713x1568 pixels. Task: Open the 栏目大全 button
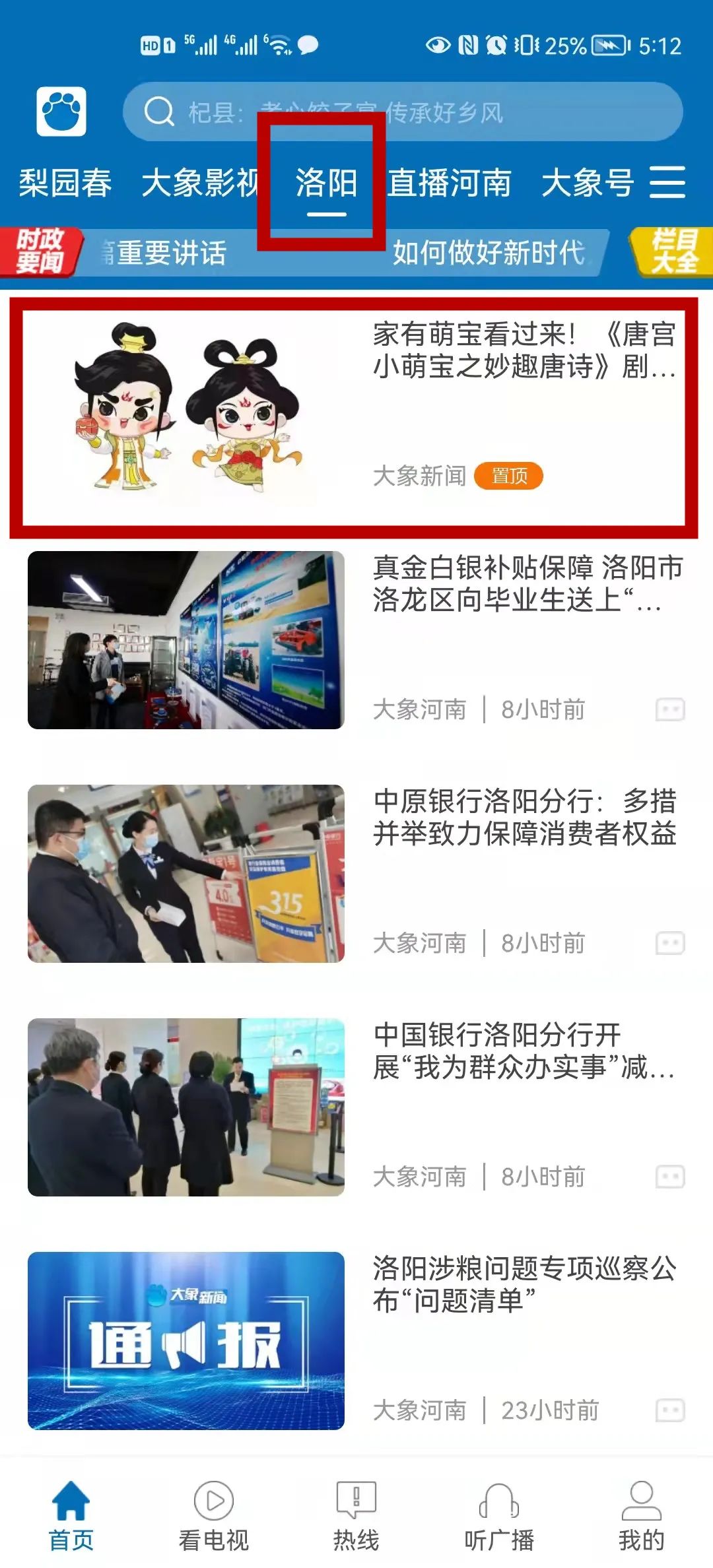pyautogui.click(x=673, y=251)
